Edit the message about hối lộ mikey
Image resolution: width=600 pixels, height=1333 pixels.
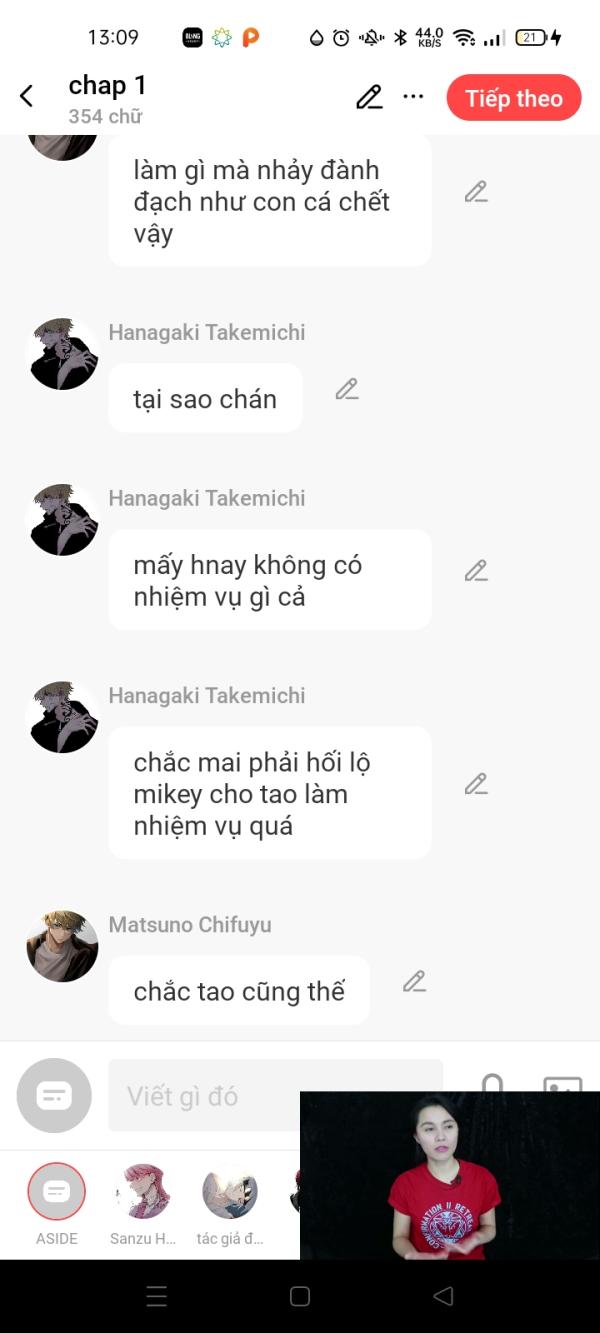(476, 784)
